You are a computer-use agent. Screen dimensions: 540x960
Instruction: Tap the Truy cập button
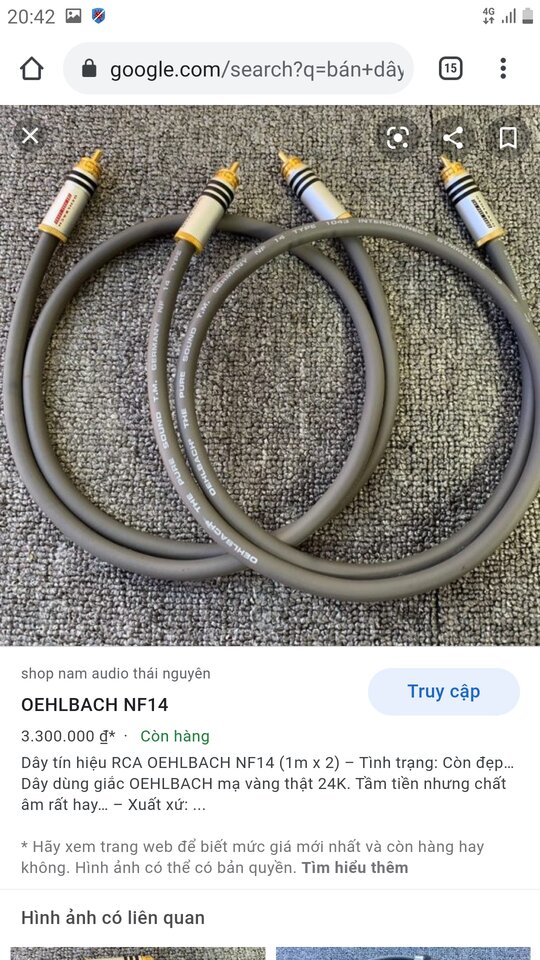(444, 692)
